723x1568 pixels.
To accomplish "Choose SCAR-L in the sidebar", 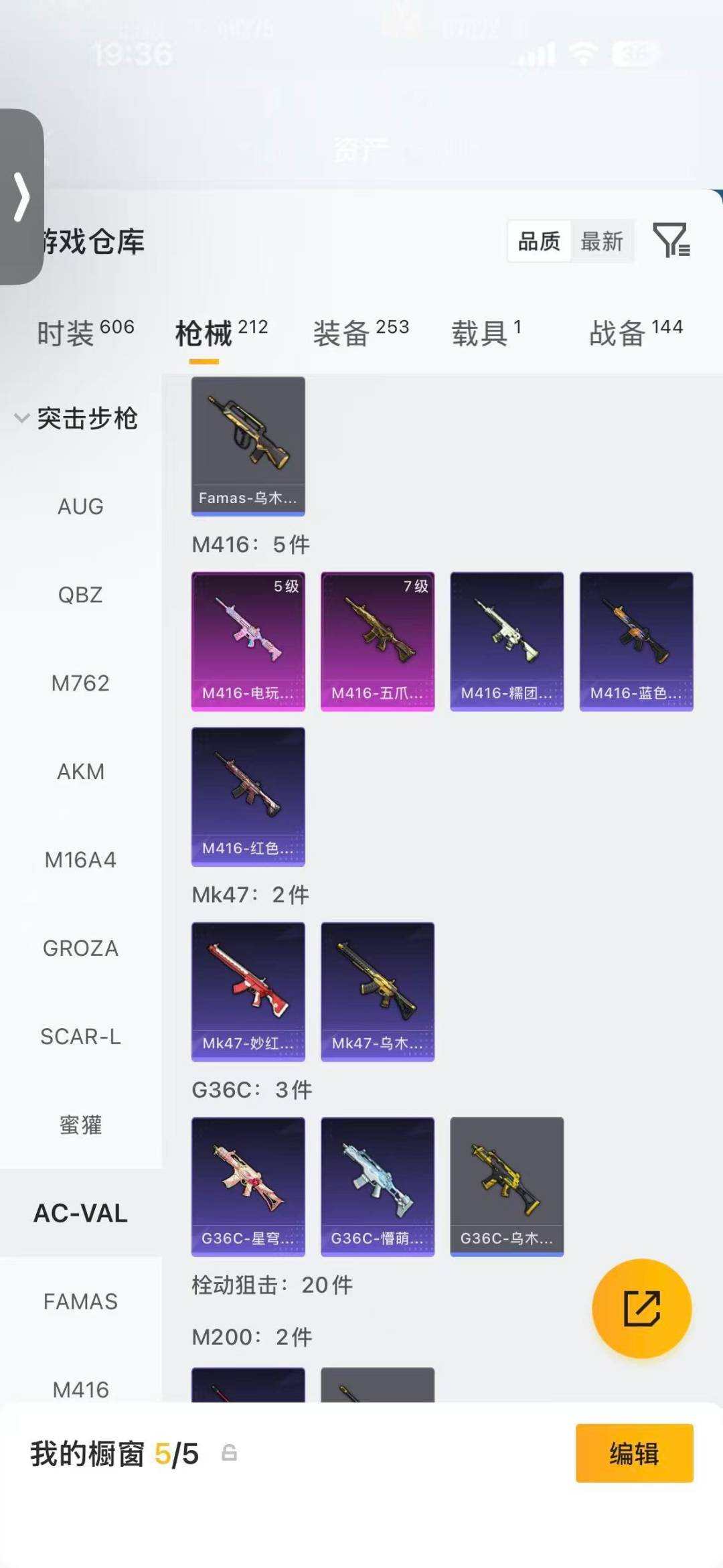I will (x=80, y=1037).
